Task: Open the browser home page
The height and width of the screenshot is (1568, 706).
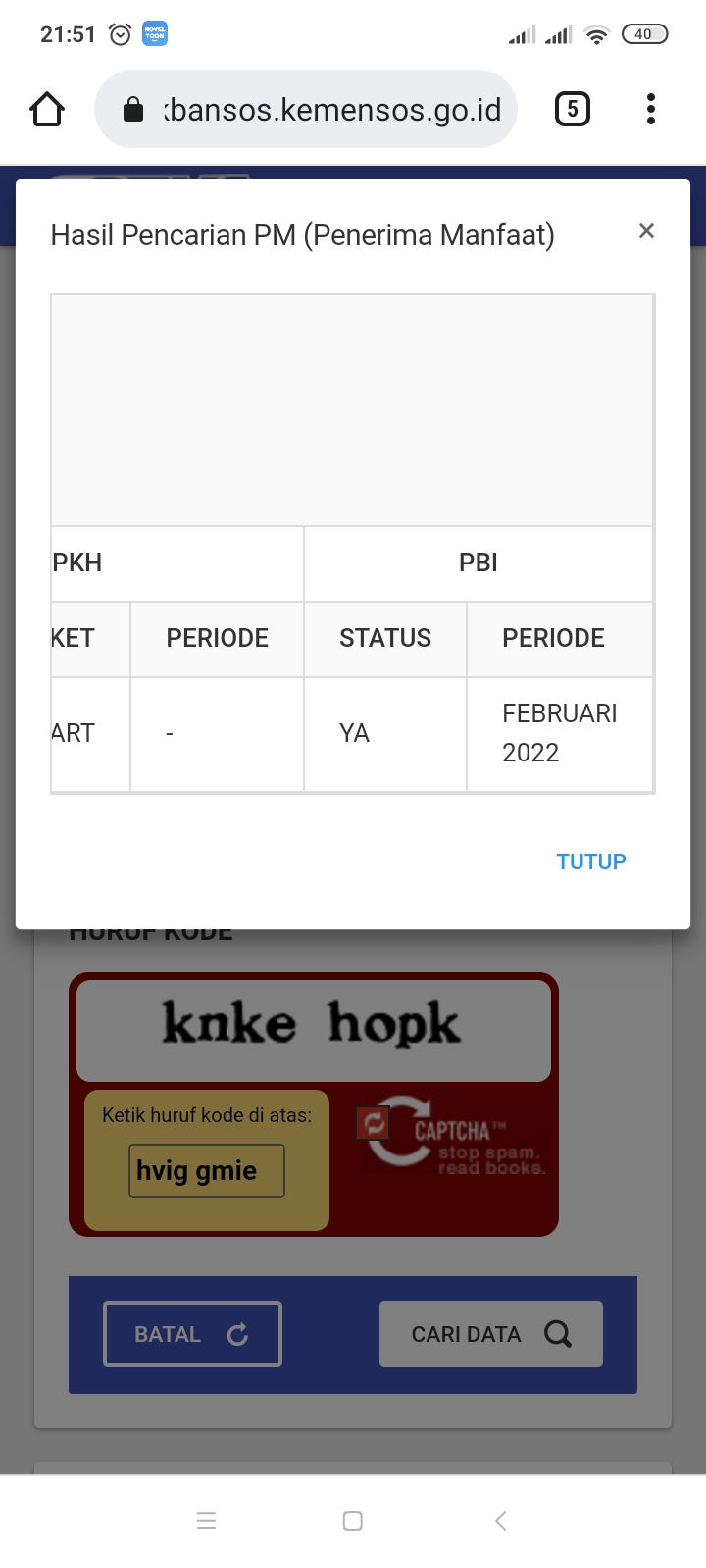Action: click(47, 109)
